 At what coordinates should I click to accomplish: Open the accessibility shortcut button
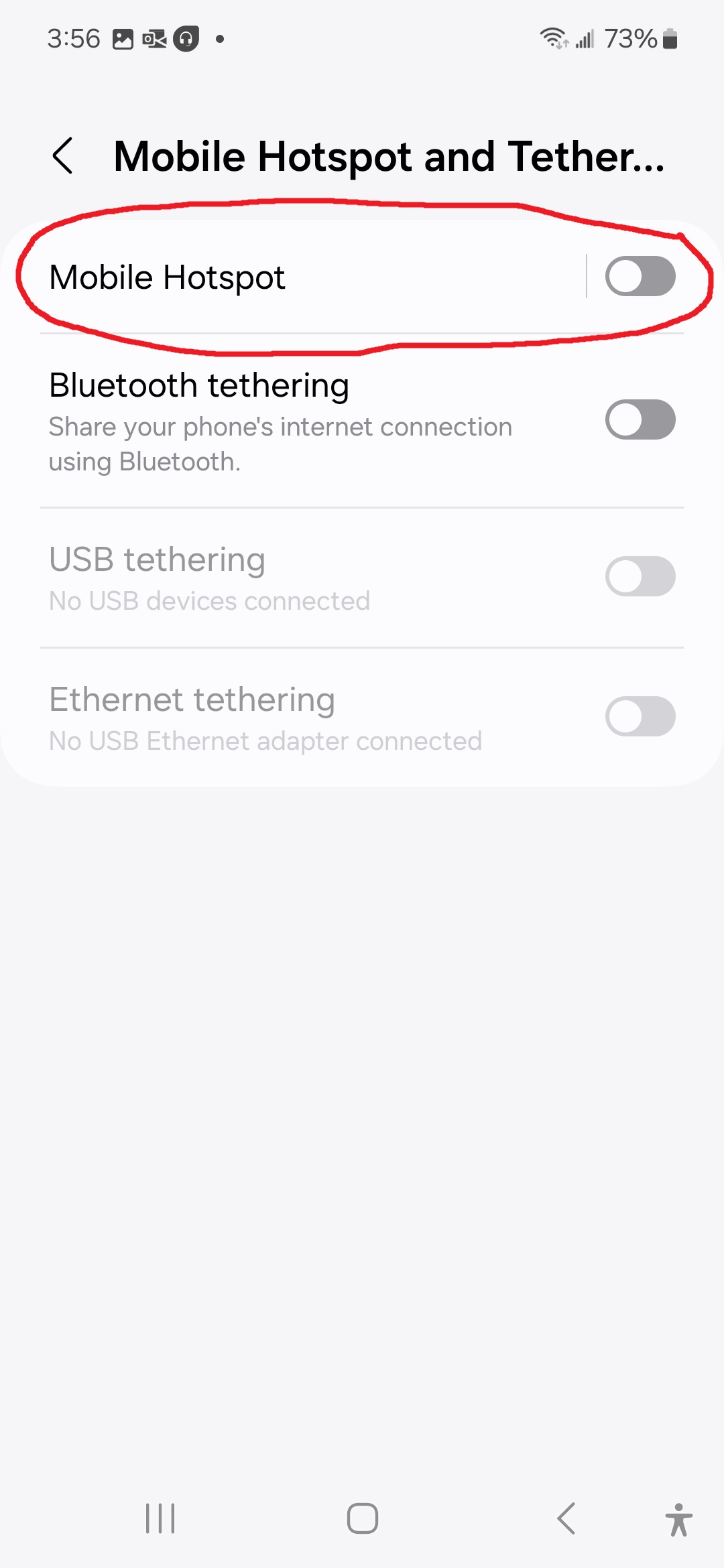click(679, 1518)
